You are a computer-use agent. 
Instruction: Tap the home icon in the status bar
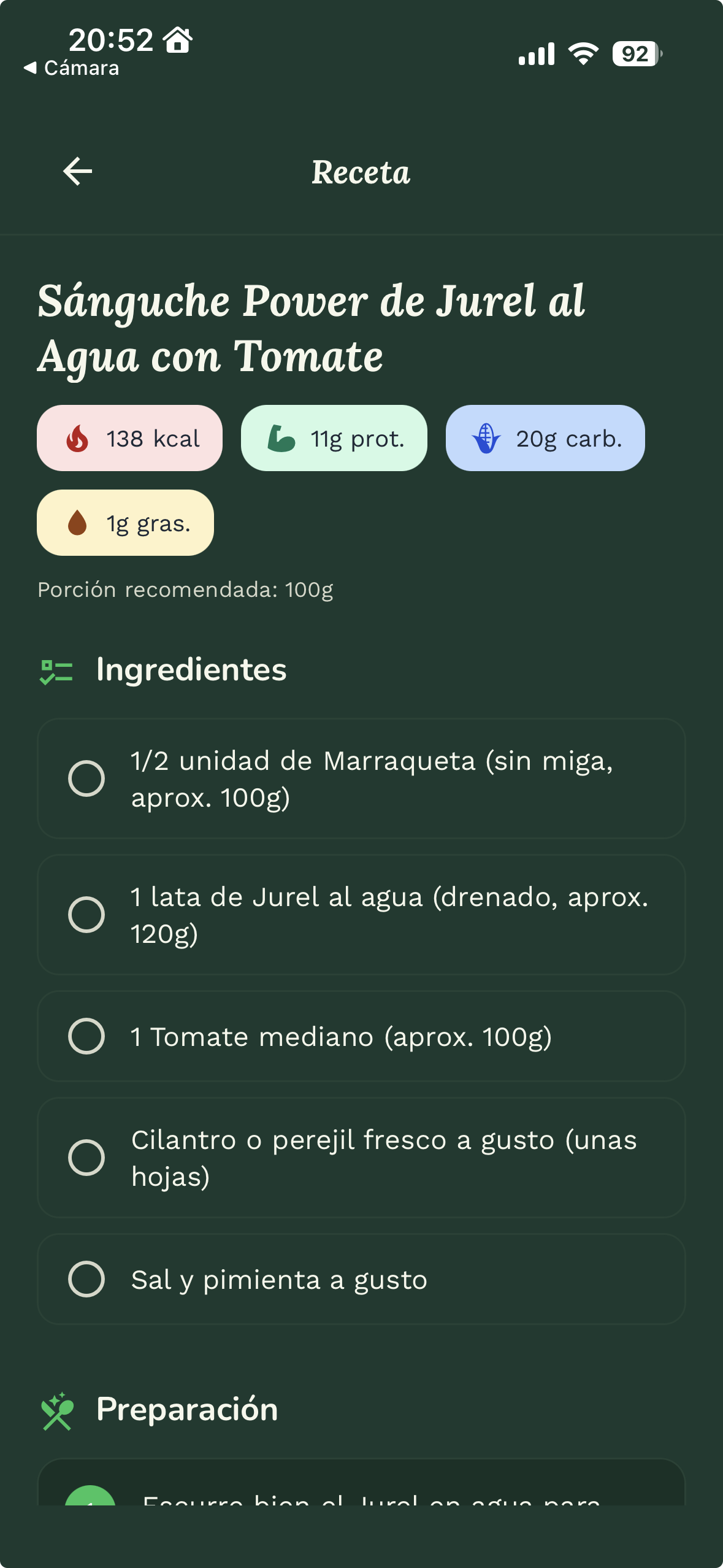(178, 42)
